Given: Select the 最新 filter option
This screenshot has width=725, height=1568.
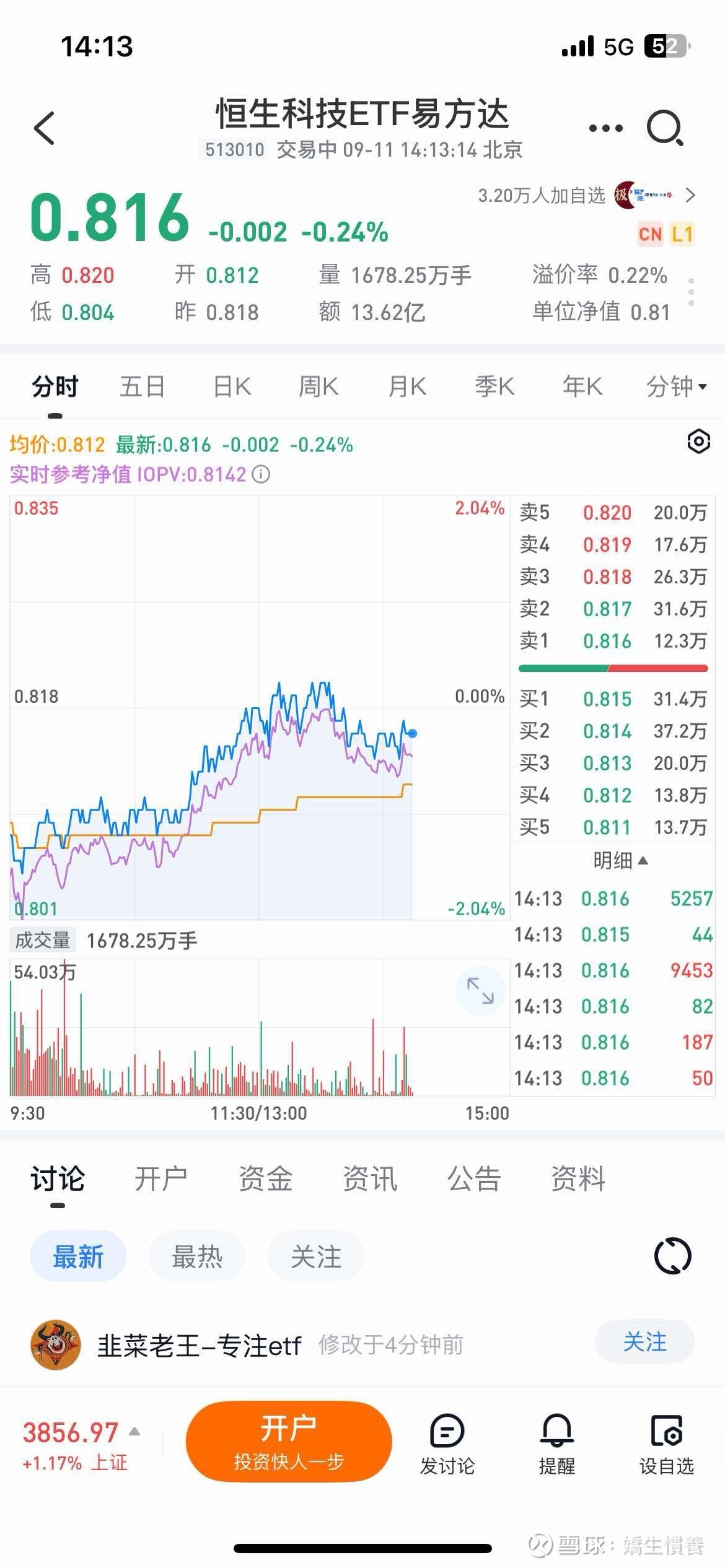Looking at the screenshot, I should (78, 1256).
